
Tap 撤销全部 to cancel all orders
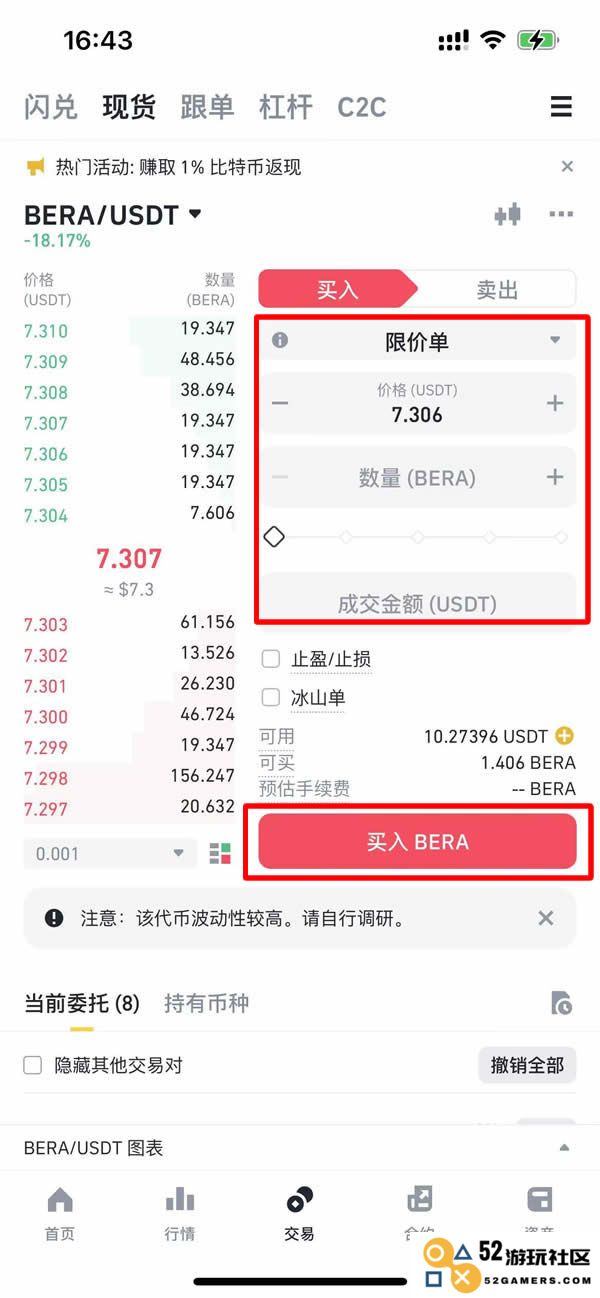click(526, 1066)
